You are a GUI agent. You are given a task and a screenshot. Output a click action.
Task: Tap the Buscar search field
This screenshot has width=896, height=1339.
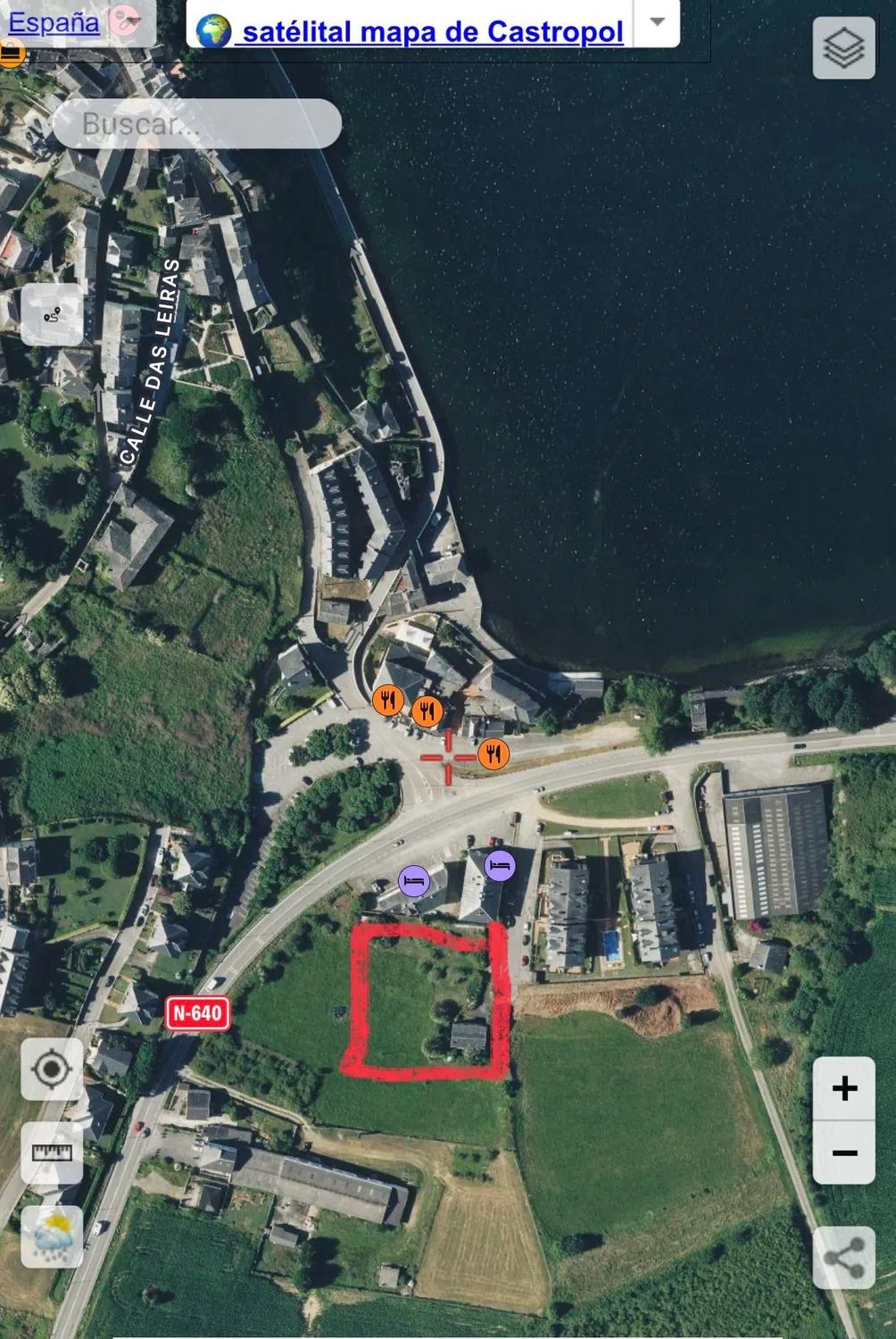tap(196, 124)
